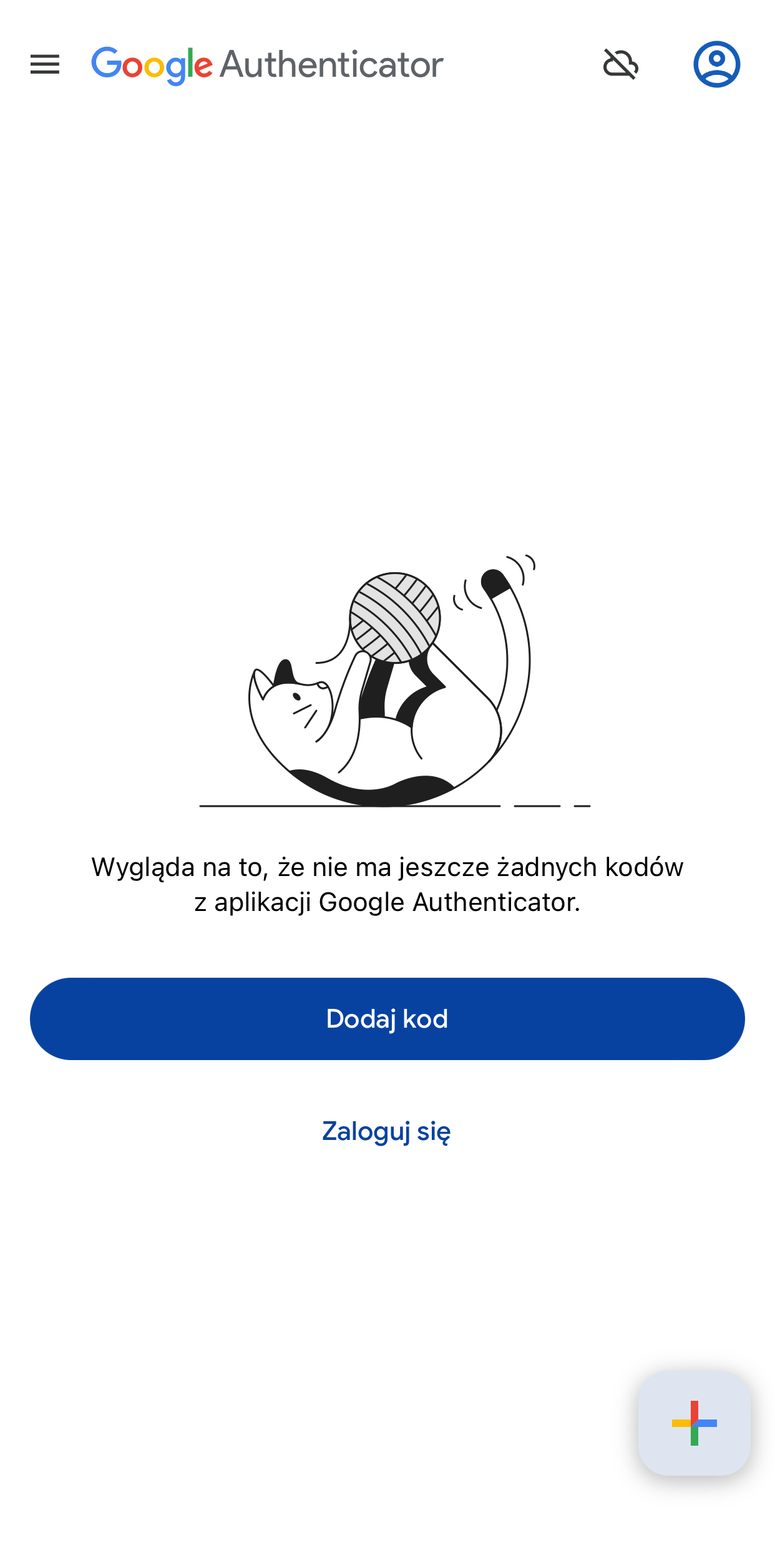Open the account profile icon

[x=716, y=64]
